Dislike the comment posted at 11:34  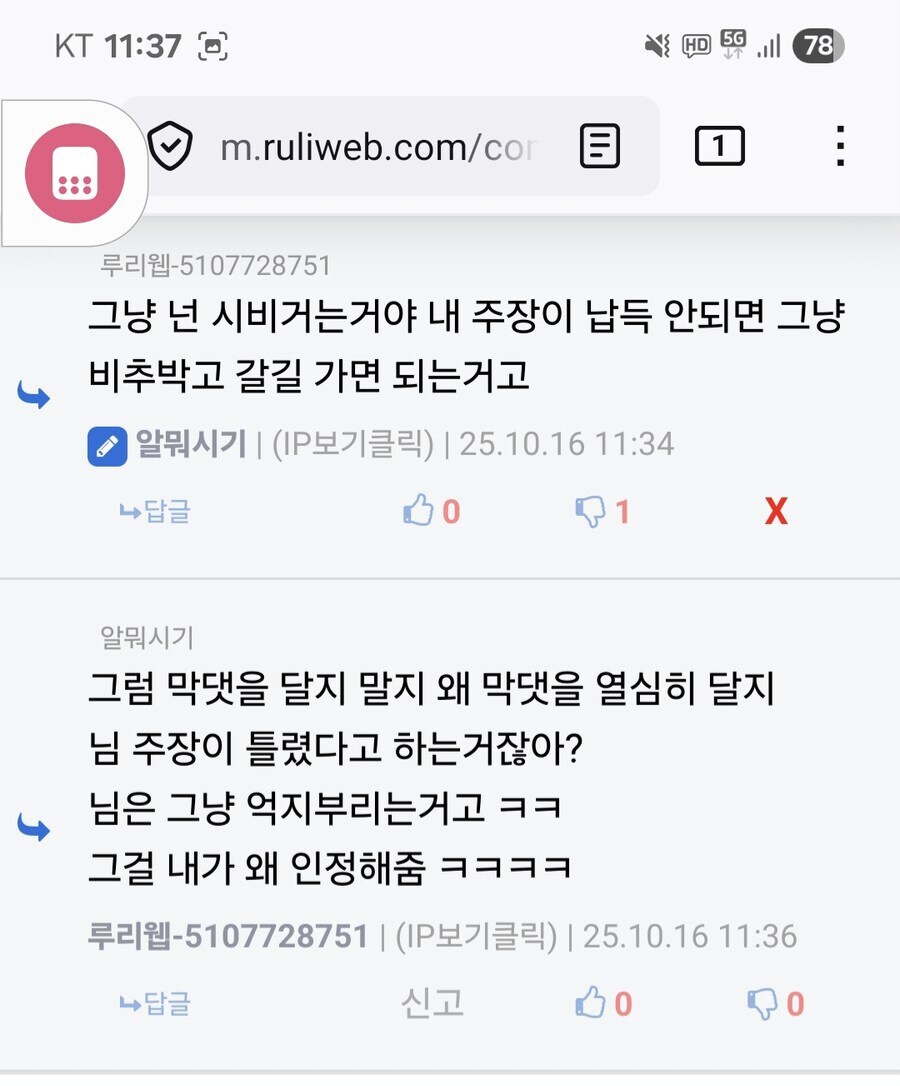602,512
